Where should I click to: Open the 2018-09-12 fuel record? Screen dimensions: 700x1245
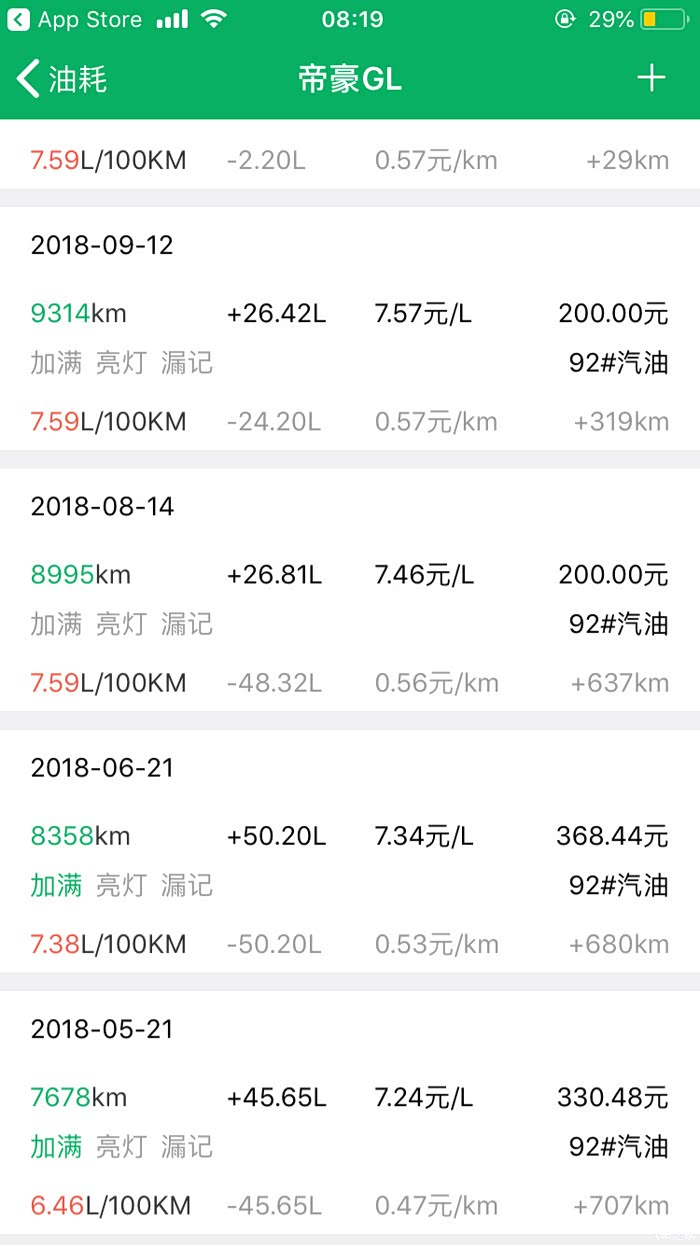(350, 330)
